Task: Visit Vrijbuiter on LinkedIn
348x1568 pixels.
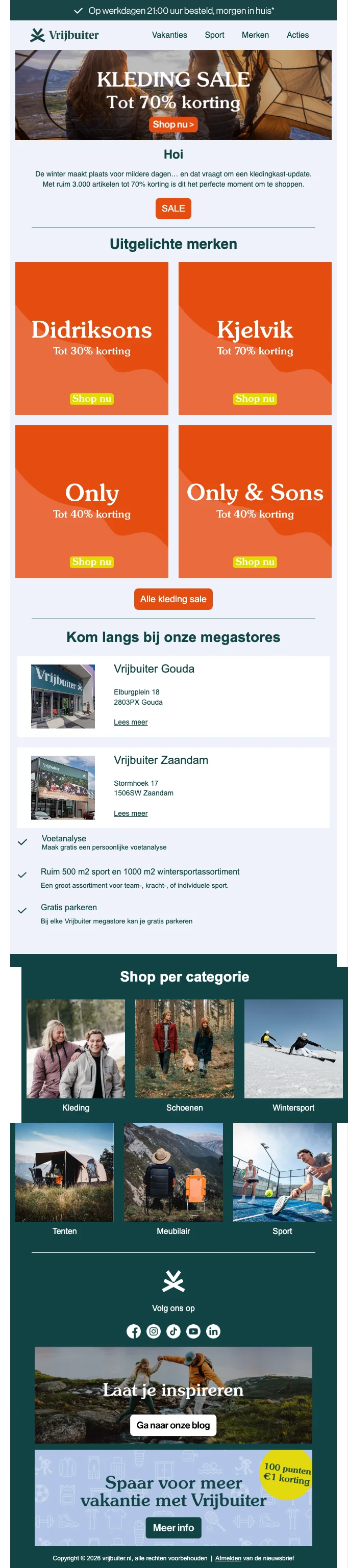Action: (213, 1332)
